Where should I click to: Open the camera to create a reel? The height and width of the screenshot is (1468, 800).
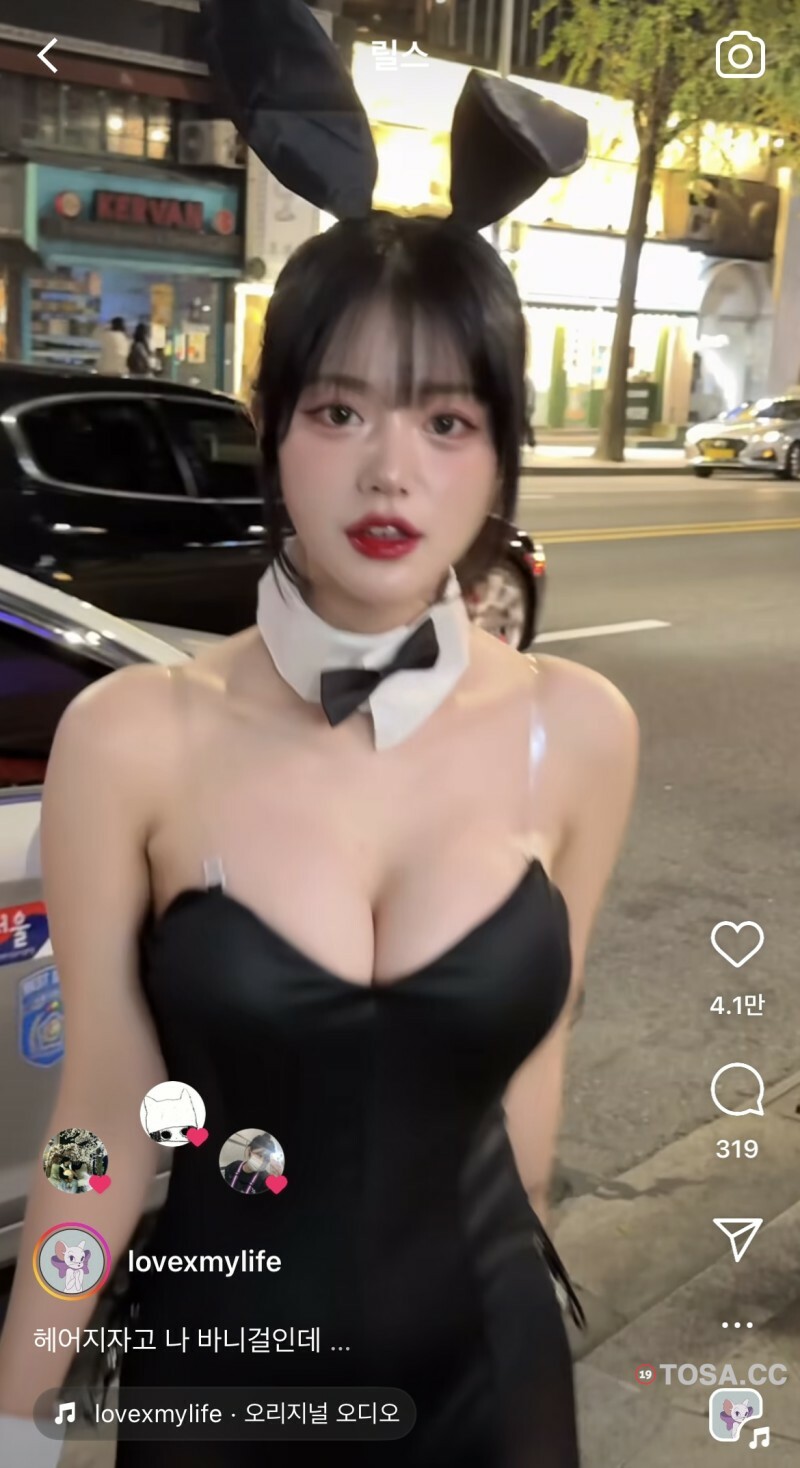[740, 55]
